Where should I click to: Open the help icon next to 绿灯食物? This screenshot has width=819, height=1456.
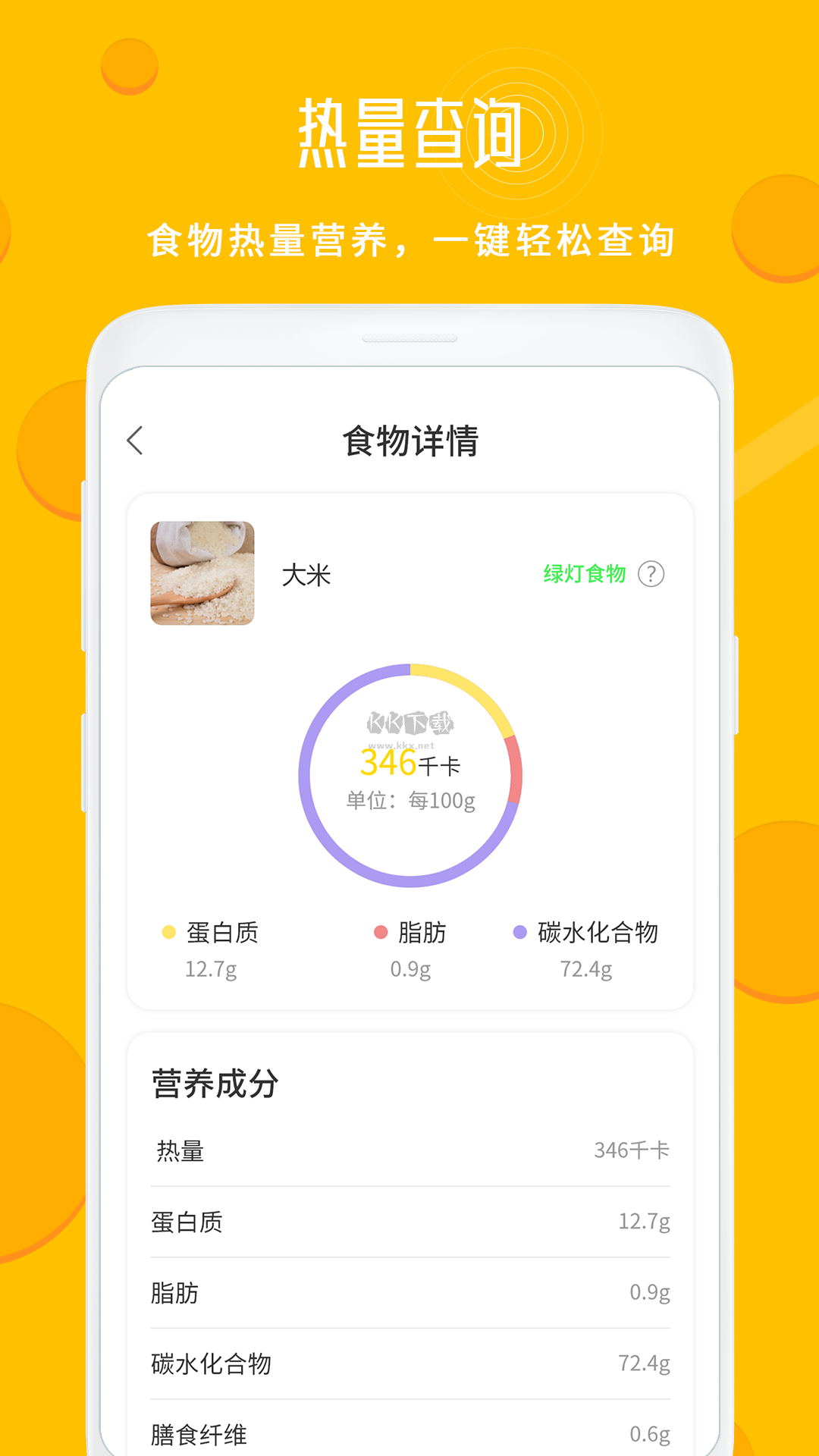(651, 575)
